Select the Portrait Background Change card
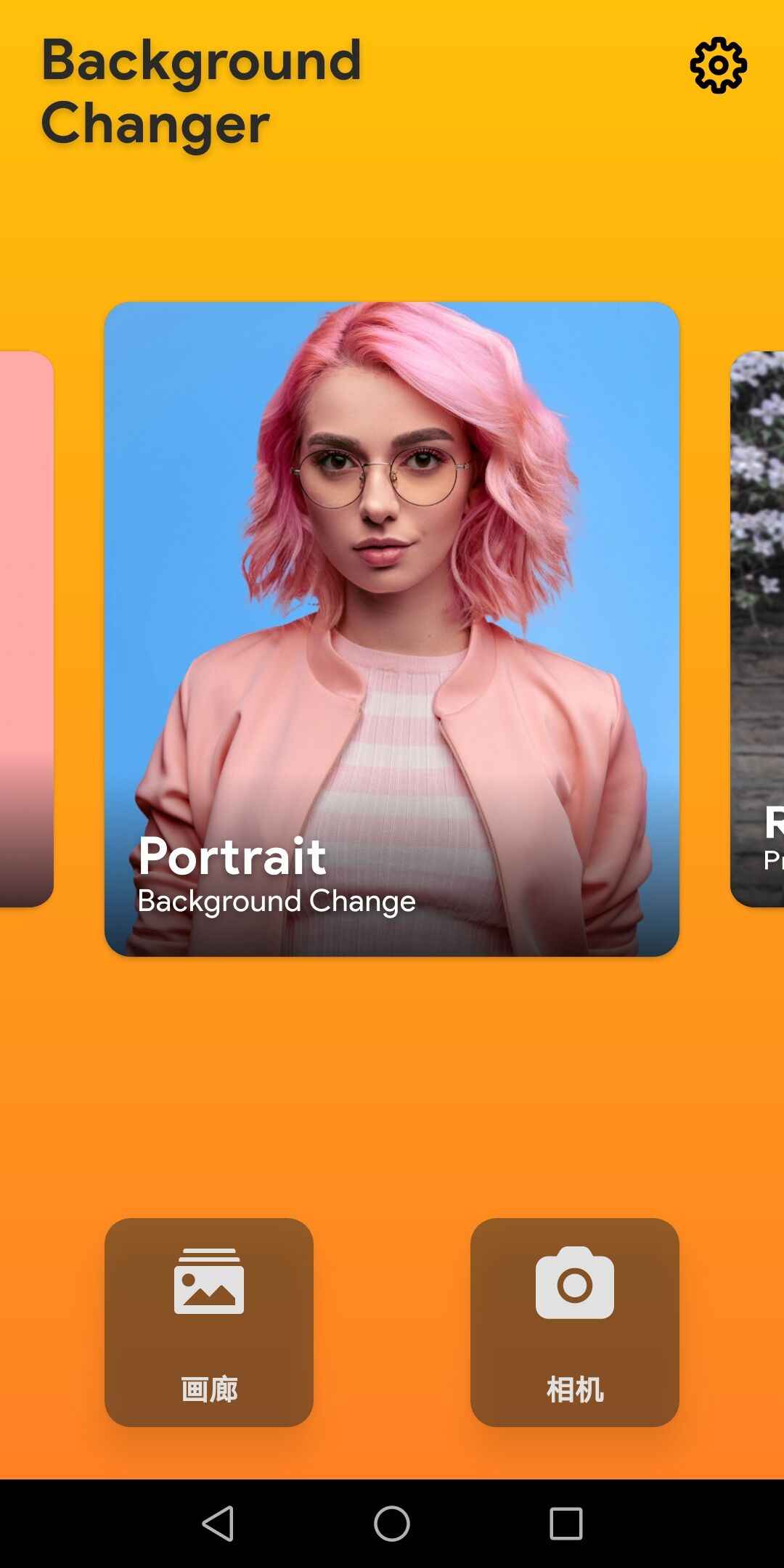Viewport: 784px width, 1568px height. coord(392,629)
